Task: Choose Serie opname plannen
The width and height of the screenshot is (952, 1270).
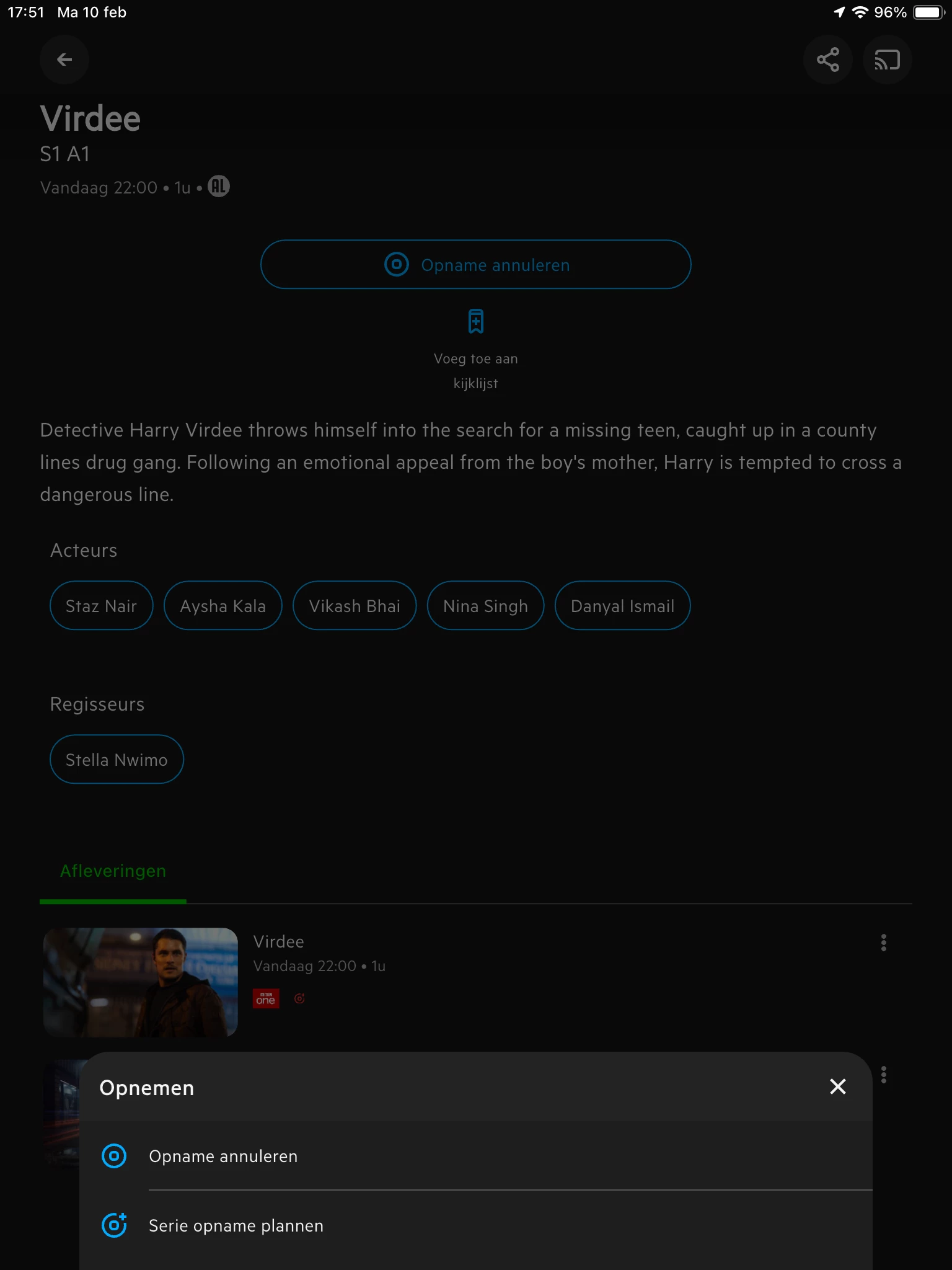Action: [236, 1226]
